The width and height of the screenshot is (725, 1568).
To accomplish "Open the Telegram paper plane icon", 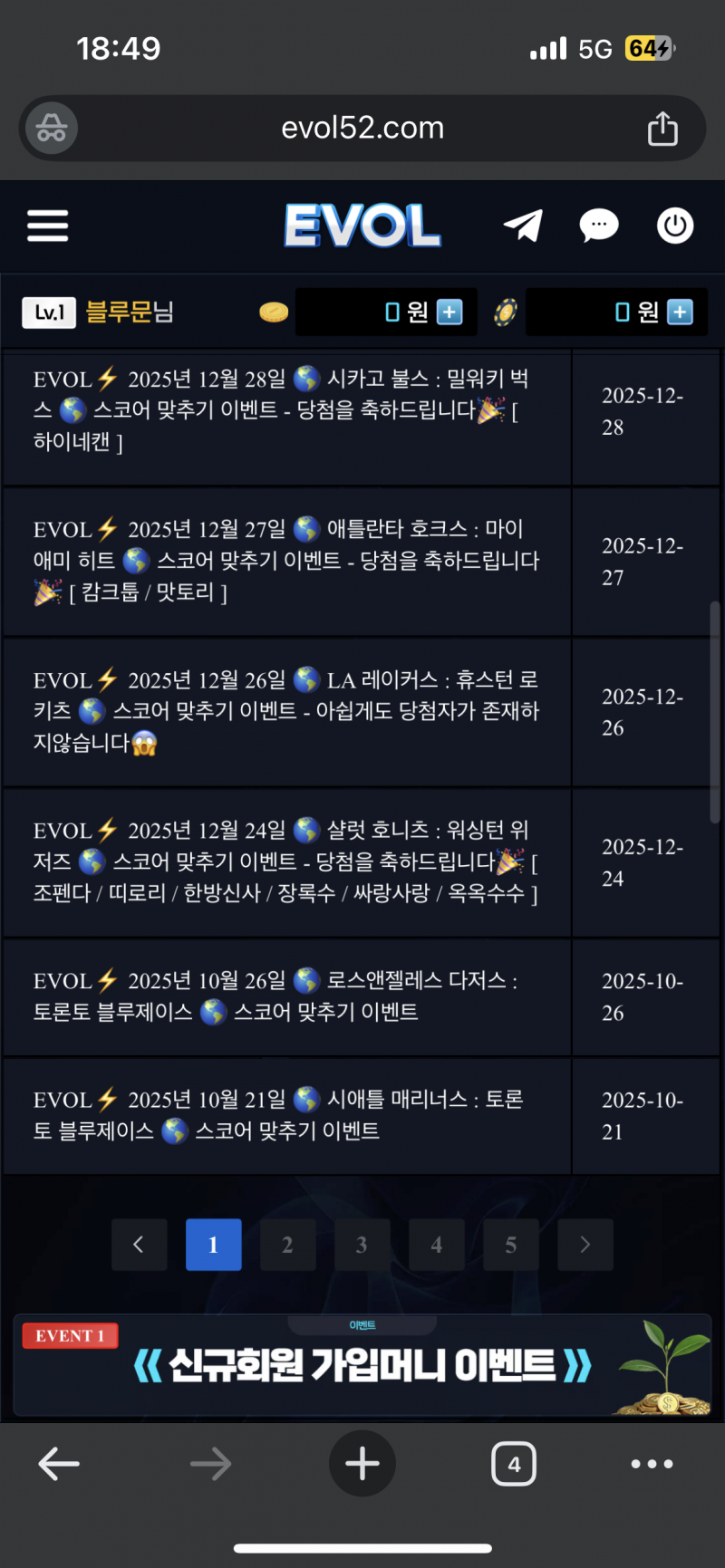I will click(523, 226).
